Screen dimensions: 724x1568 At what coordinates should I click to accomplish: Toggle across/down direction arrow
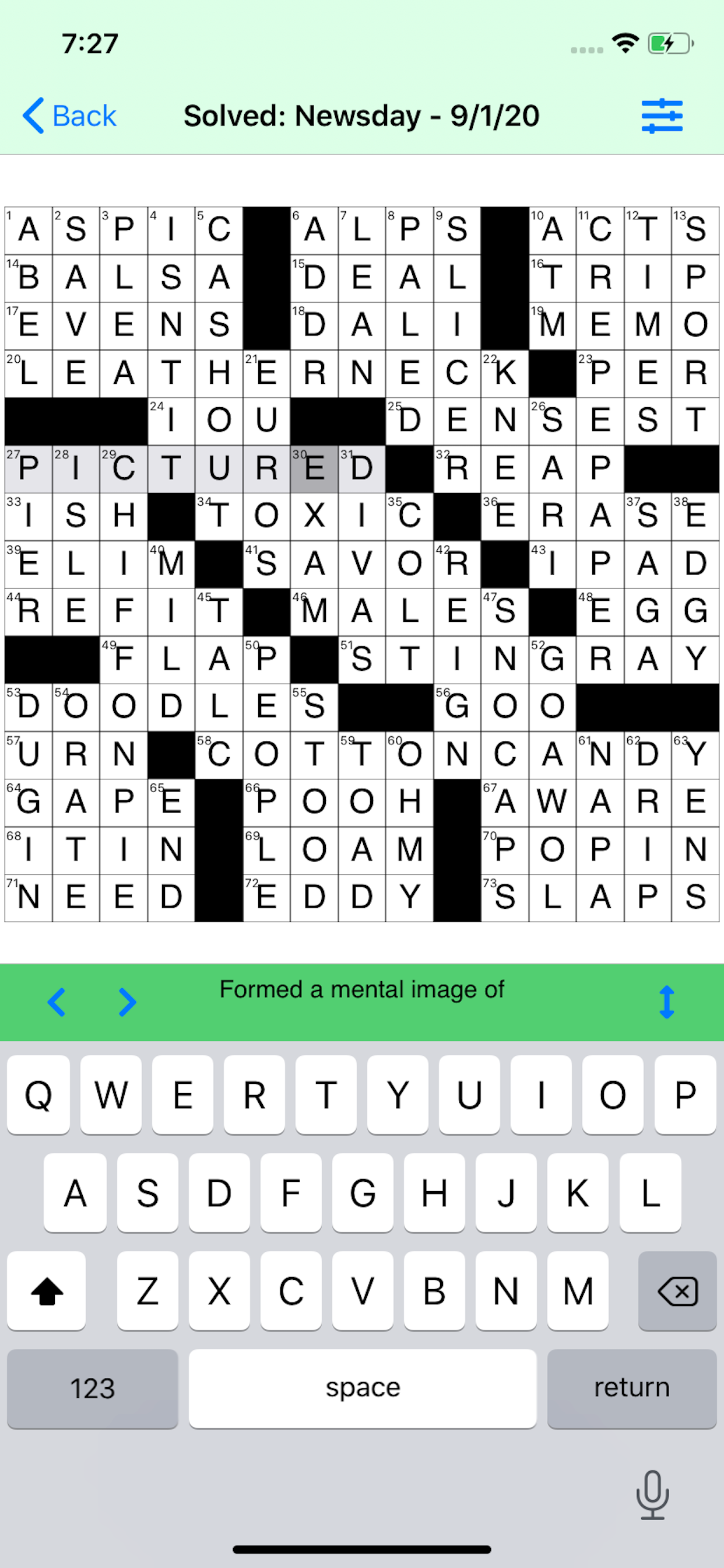(x=667, y=1002)
